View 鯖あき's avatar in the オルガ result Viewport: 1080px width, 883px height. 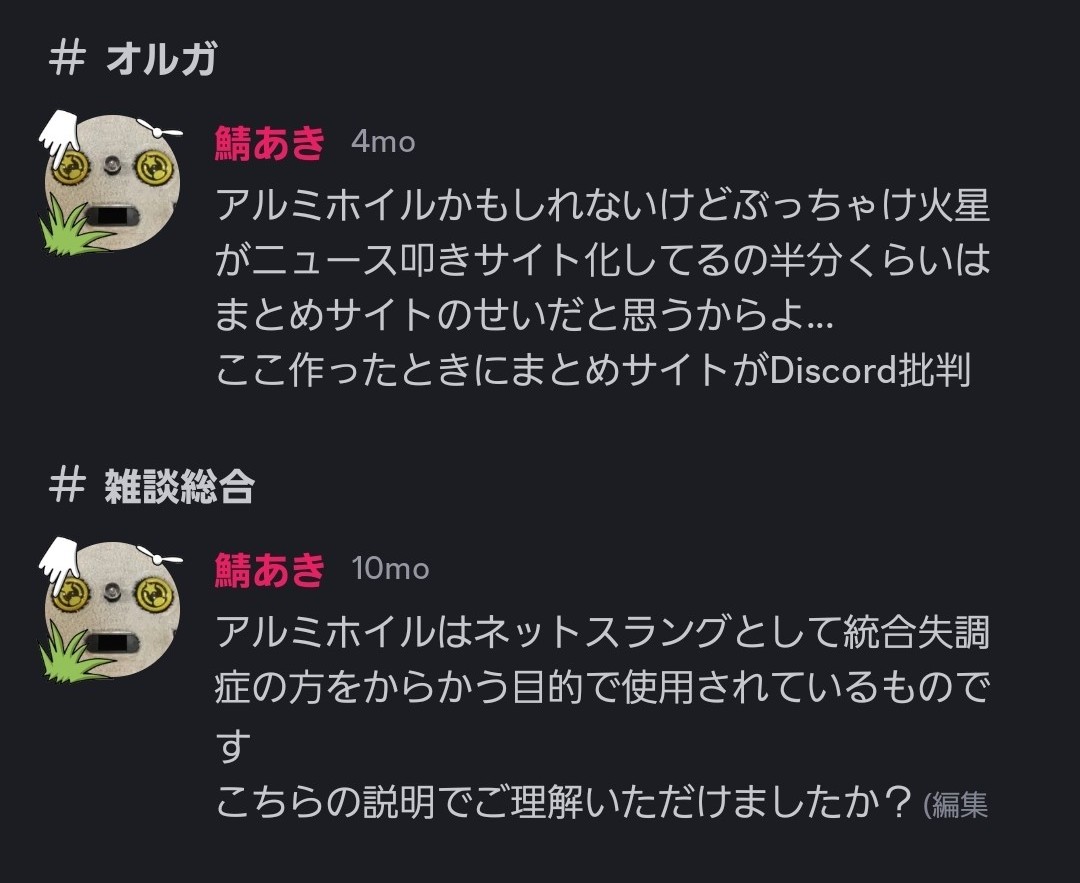(x=112, y=181)
